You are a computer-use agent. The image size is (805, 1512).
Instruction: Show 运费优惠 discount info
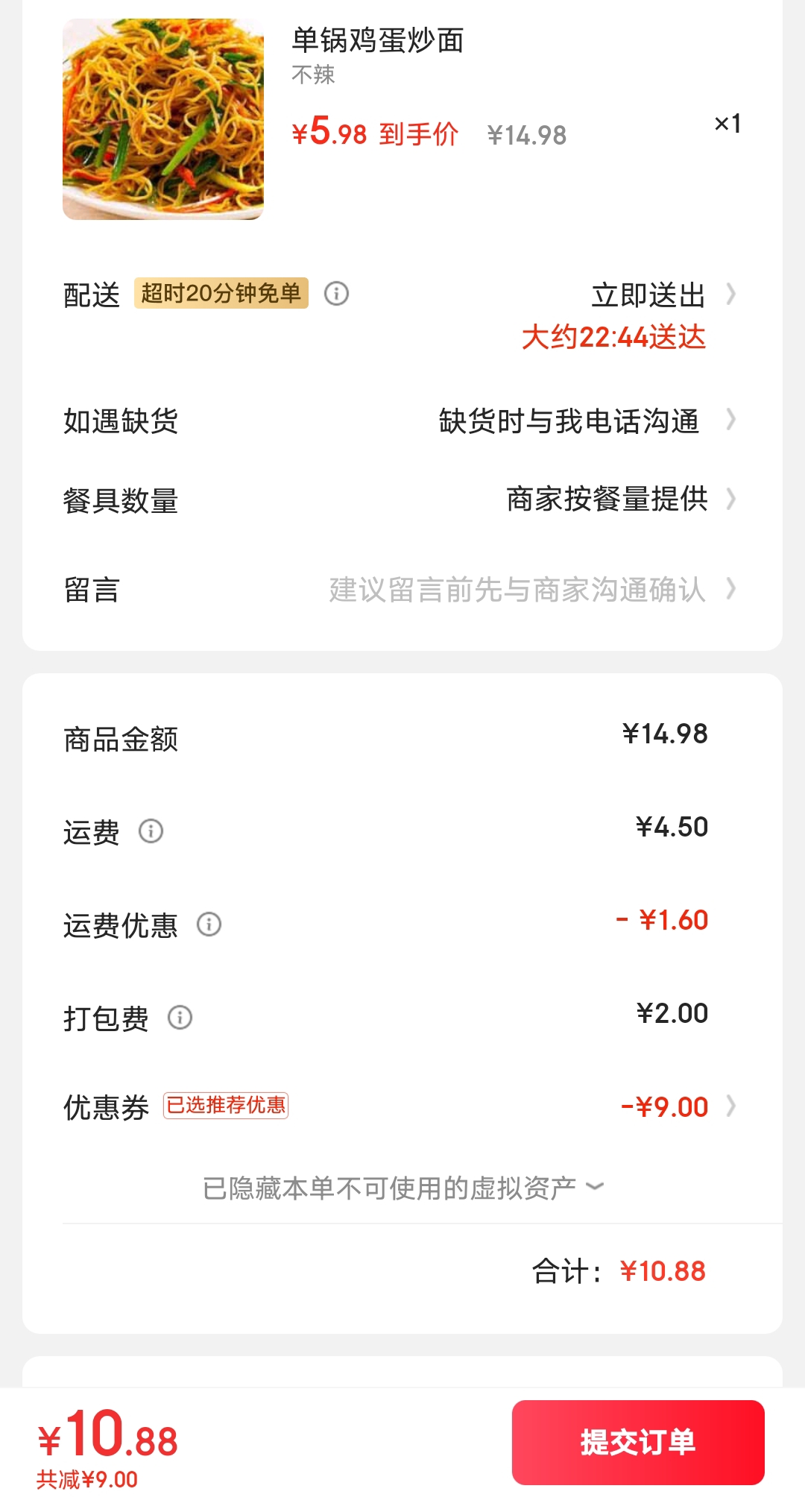[x=209, y=924]
